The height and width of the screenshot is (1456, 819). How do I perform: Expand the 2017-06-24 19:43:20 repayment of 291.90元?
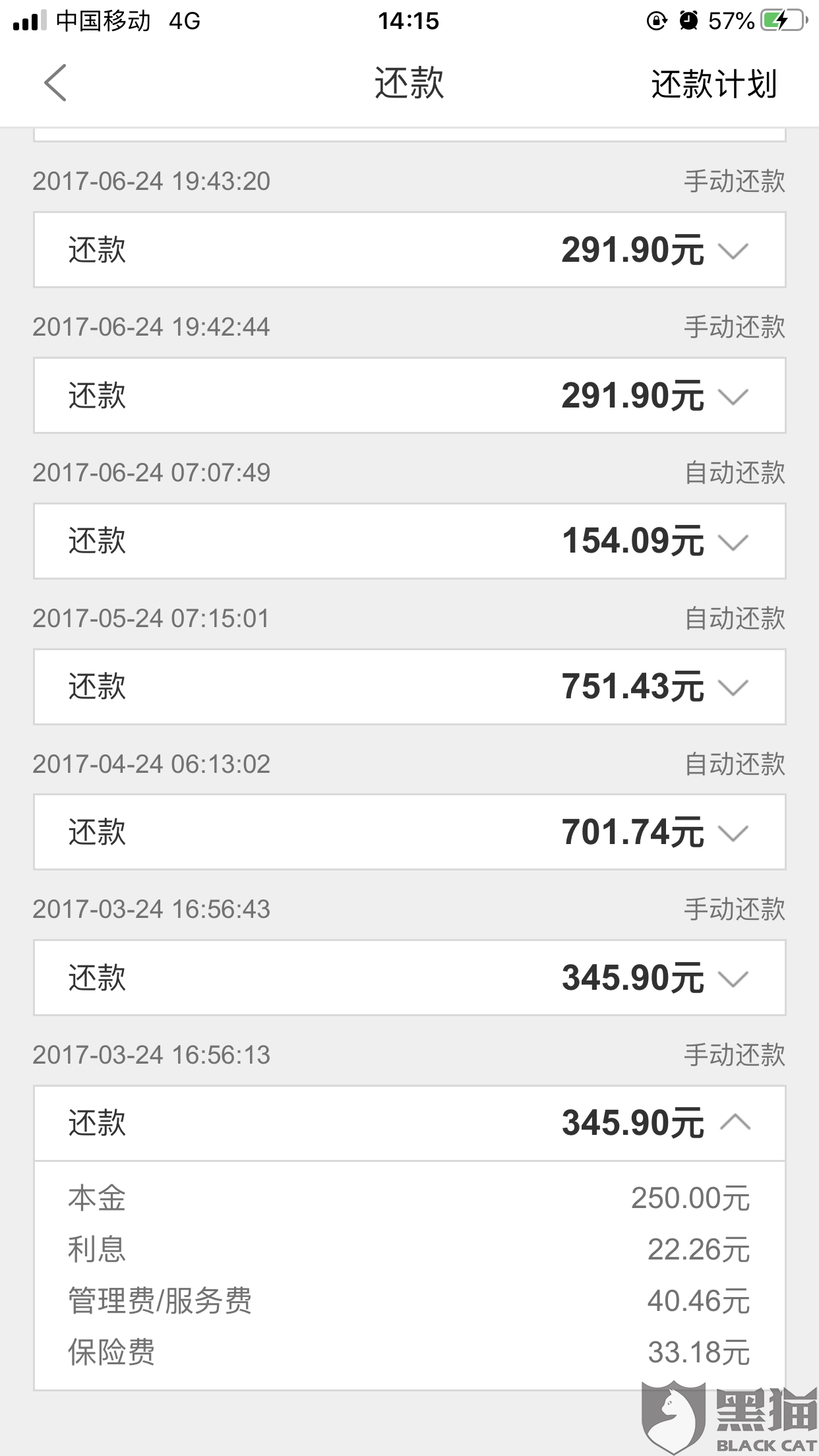tap(733, 251)
